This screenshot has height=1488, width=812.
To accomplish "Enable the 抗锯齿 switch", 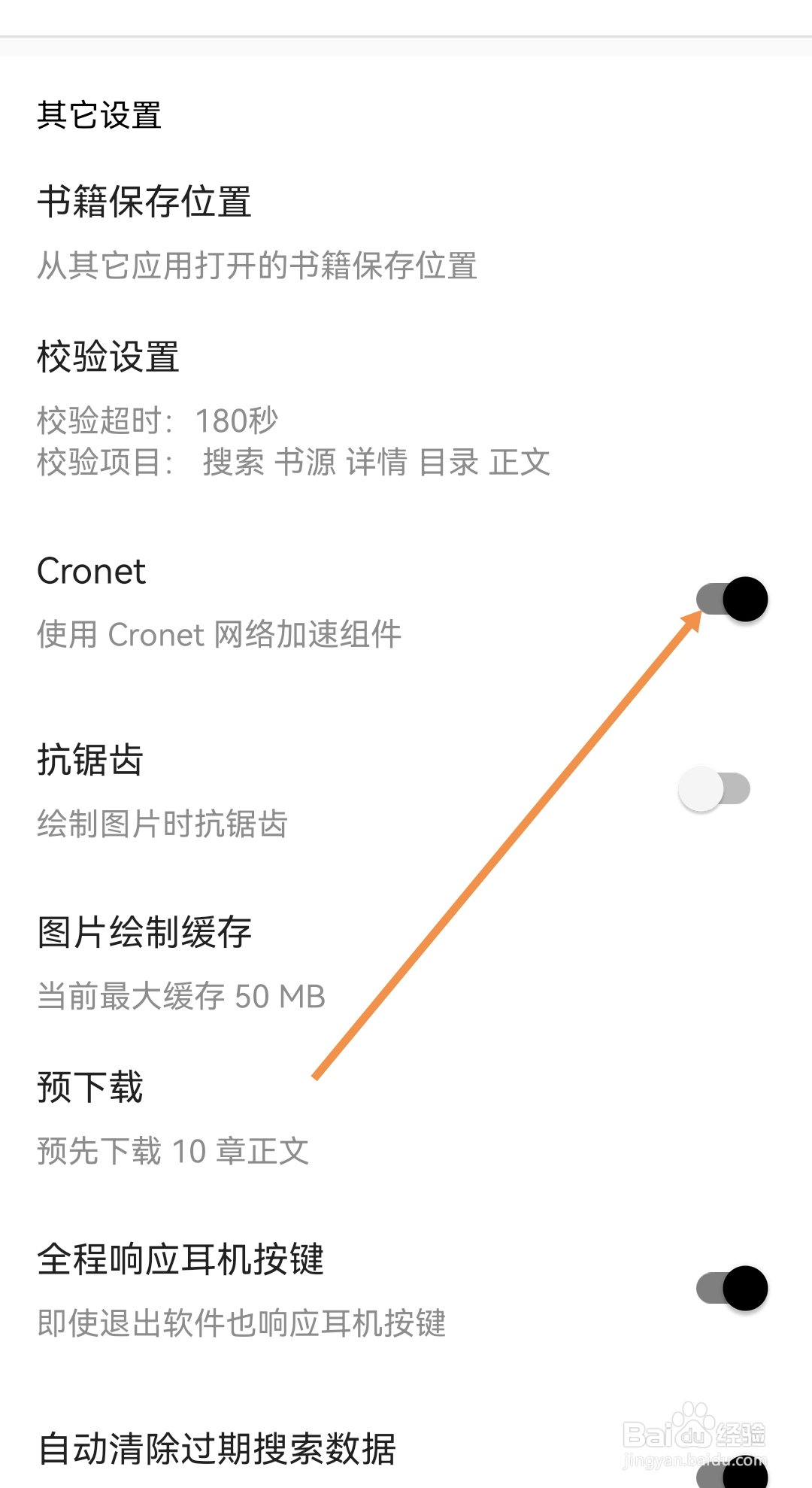I will [714, 789].
